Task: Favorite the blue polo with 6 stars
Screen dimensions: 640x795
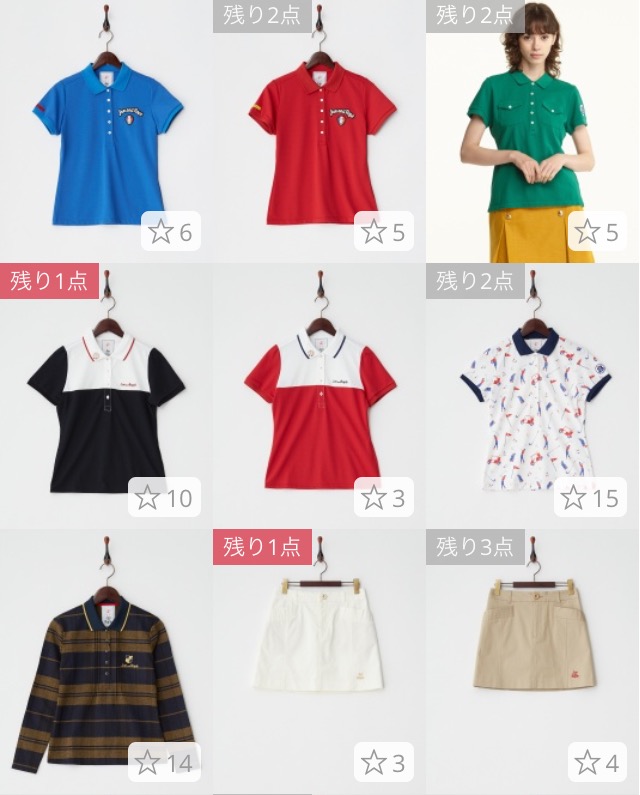Action: coord(170,232)
